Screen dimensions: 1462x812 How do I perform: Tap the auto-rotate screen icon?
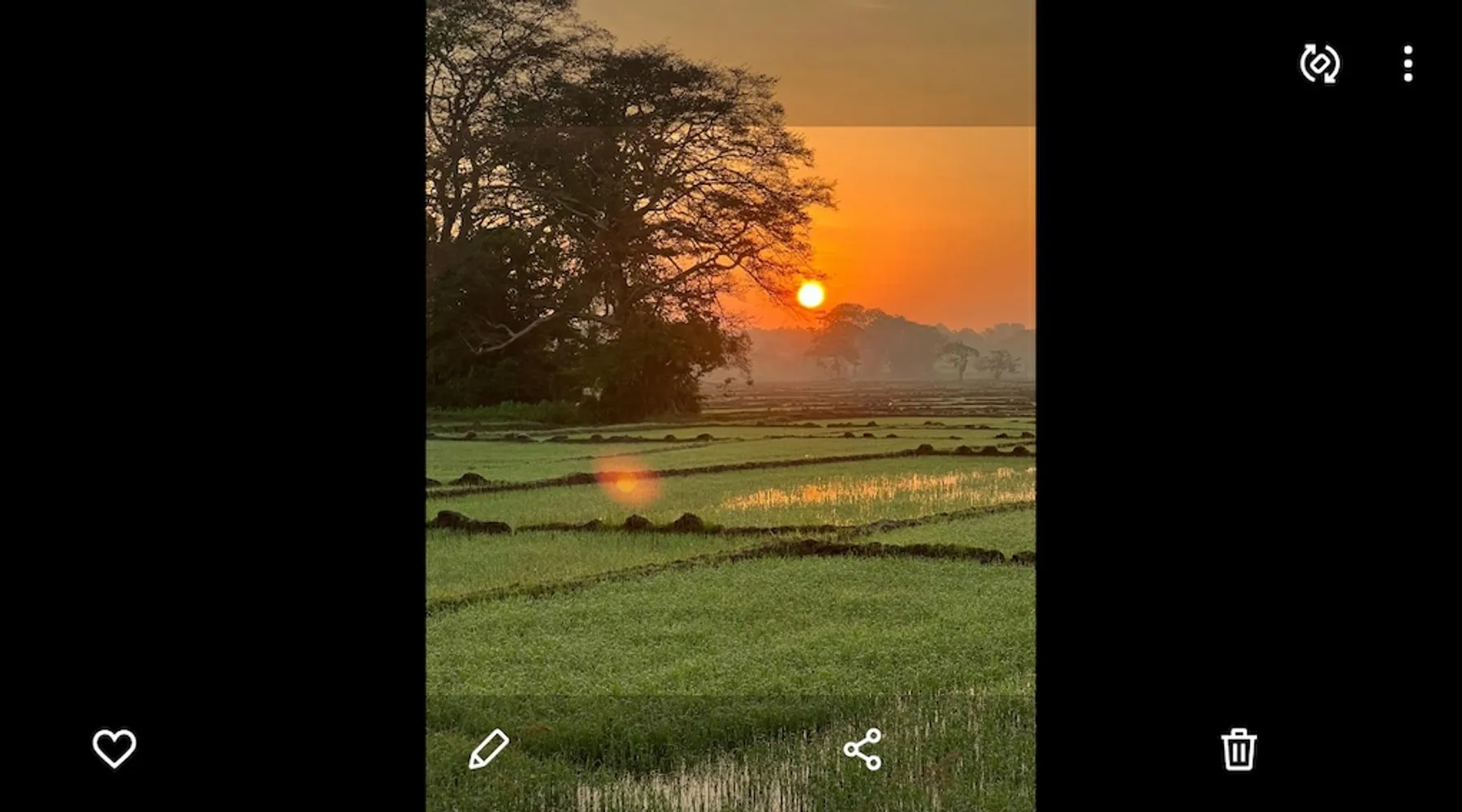coord(1319,63)
